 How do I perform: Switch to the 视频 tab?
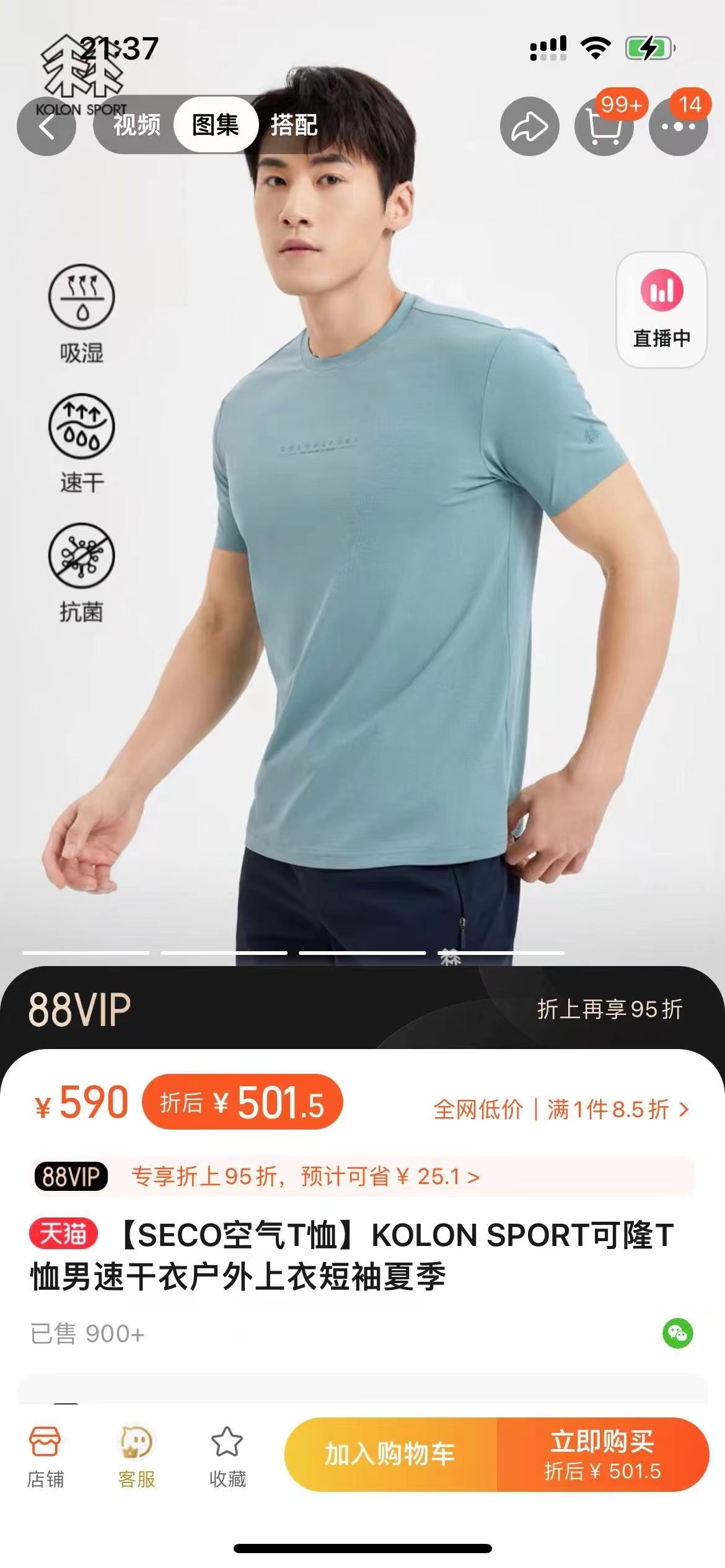coord(137,125)
